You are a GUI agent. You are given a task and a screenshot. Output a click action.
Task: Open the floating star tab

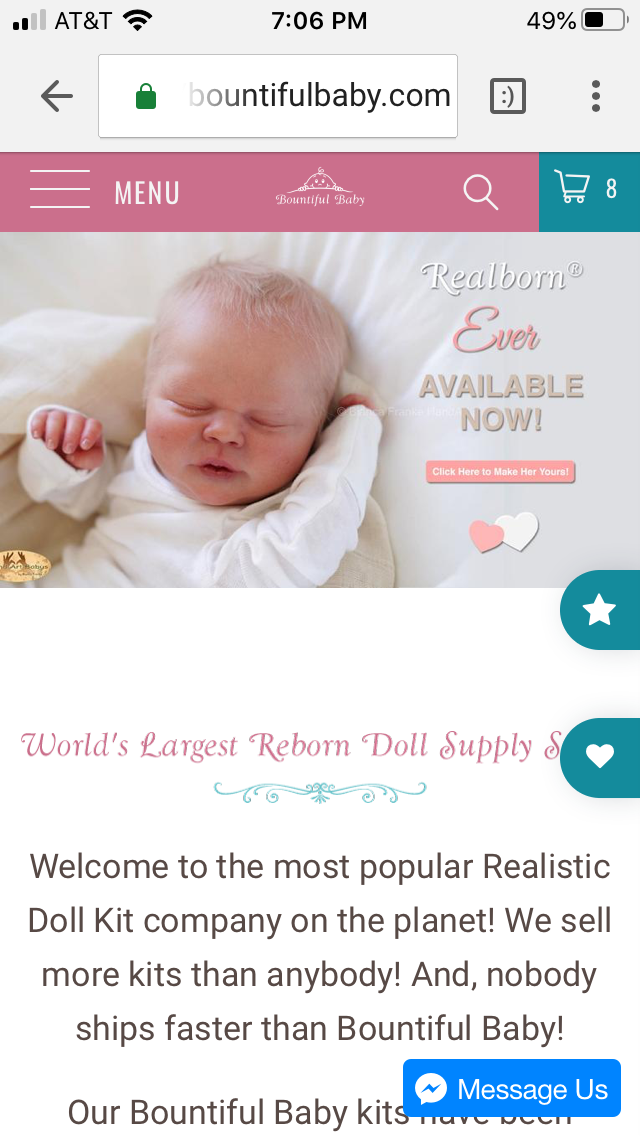point(600,610)
